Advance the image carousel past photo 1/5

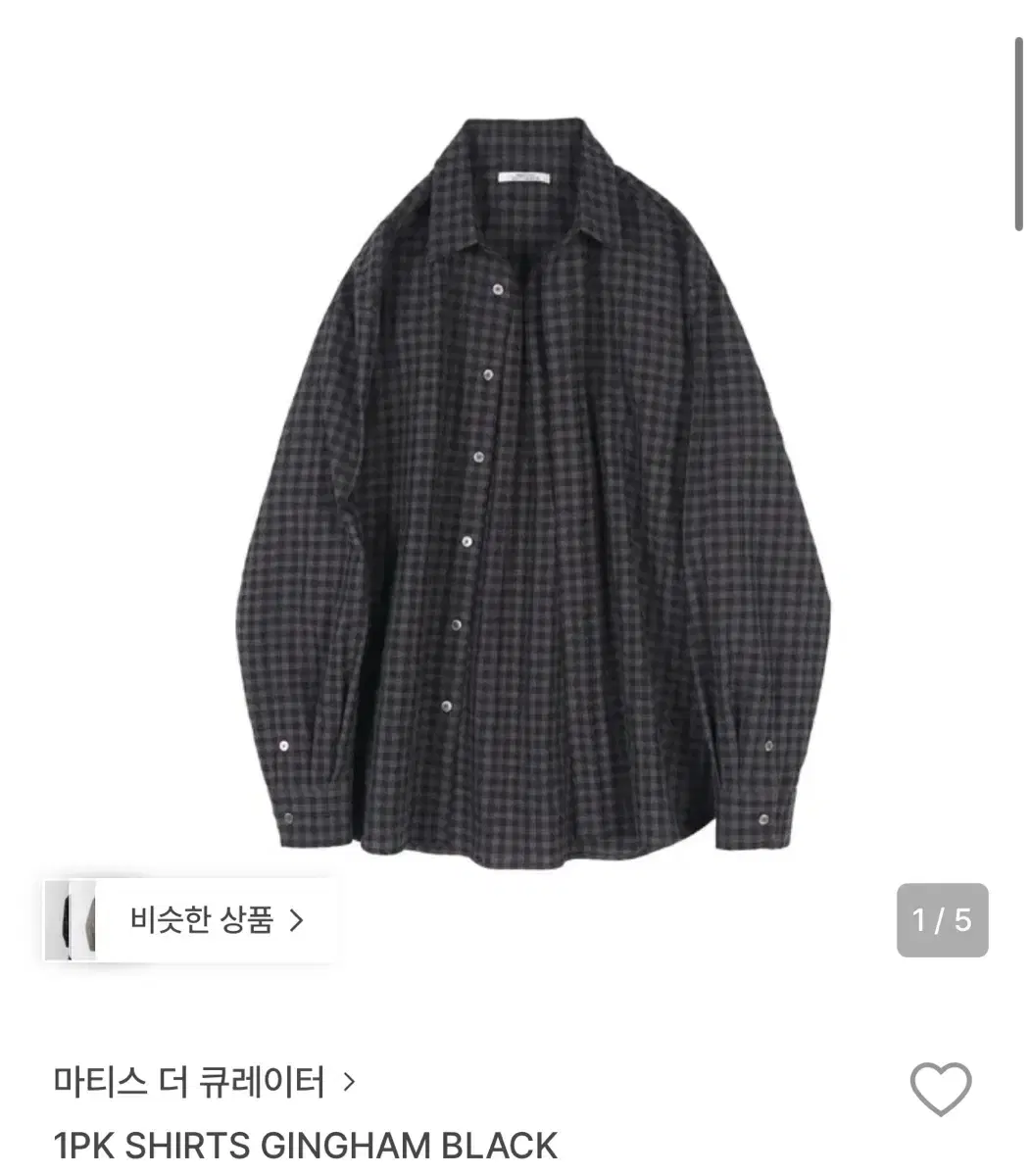(x=943, y=921)
